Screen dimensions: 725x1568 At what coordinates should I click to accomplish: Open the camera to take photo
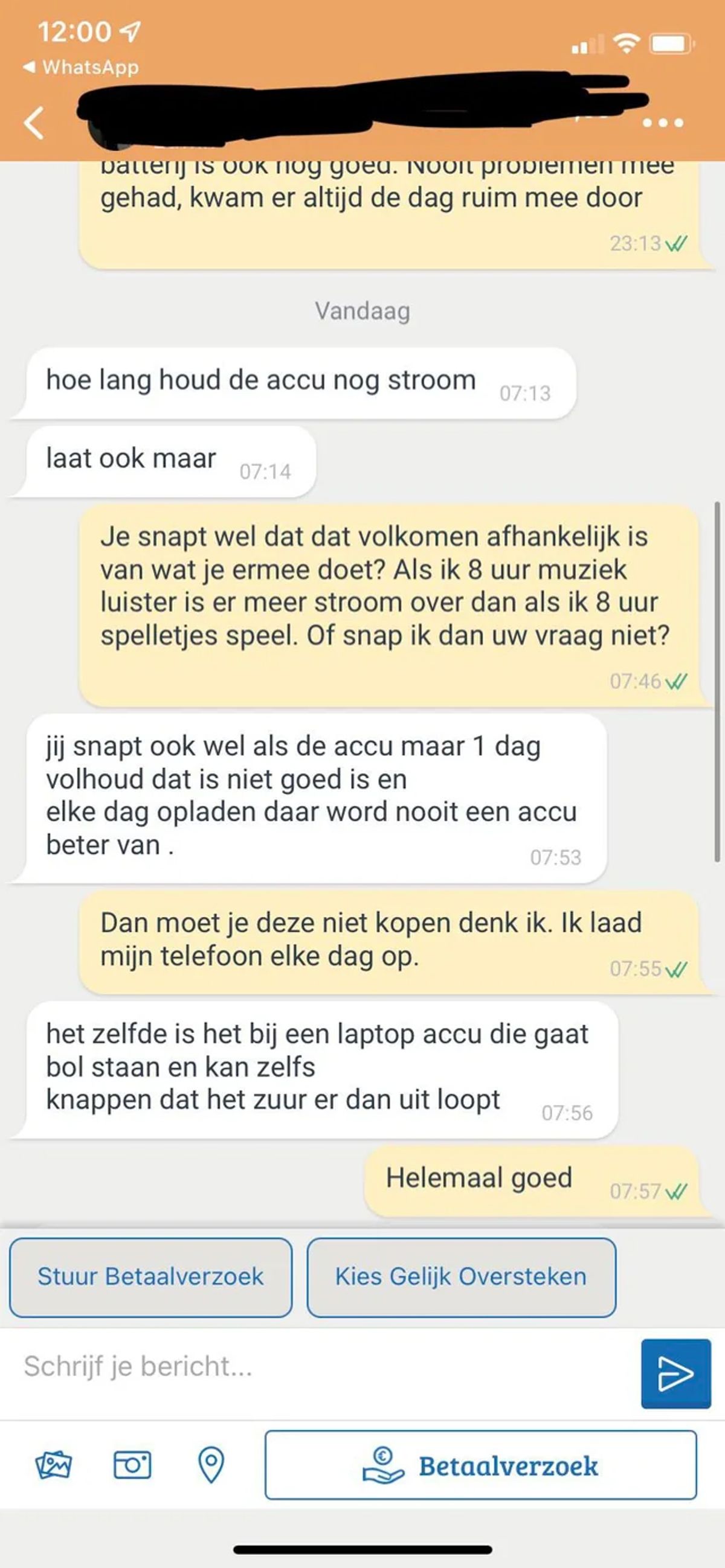click(x=132, y=1464)
